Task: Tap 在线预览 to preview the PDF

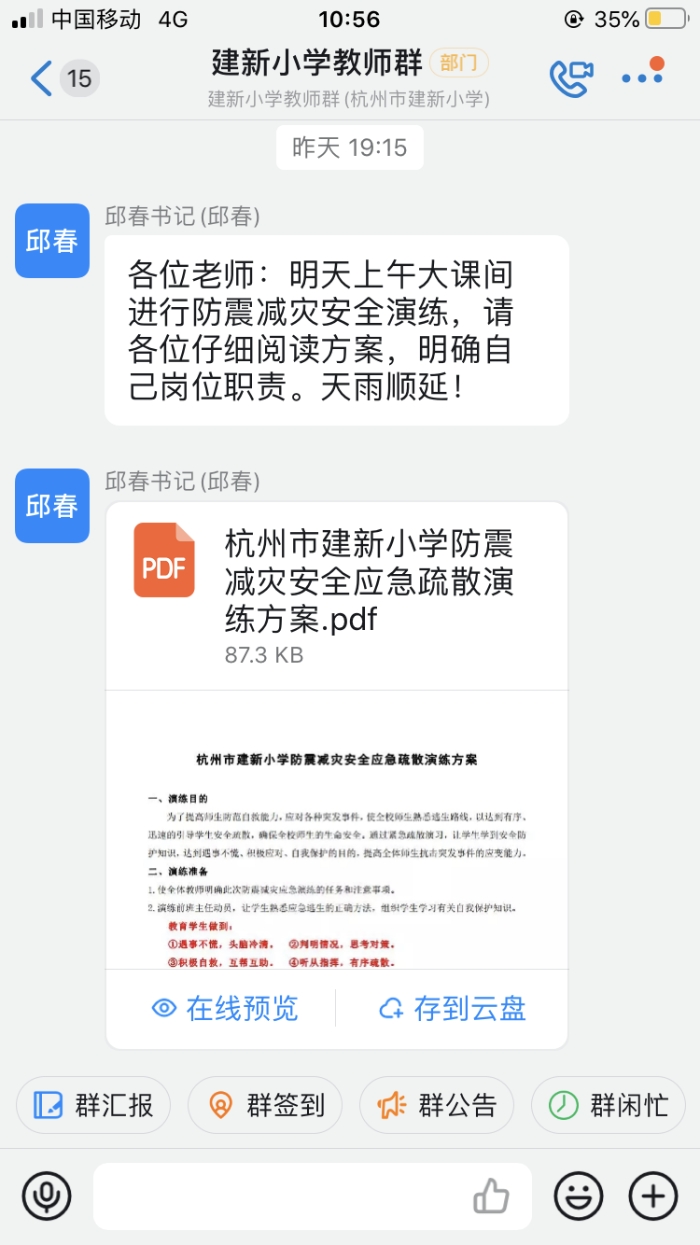Action: coord(224,1008)
